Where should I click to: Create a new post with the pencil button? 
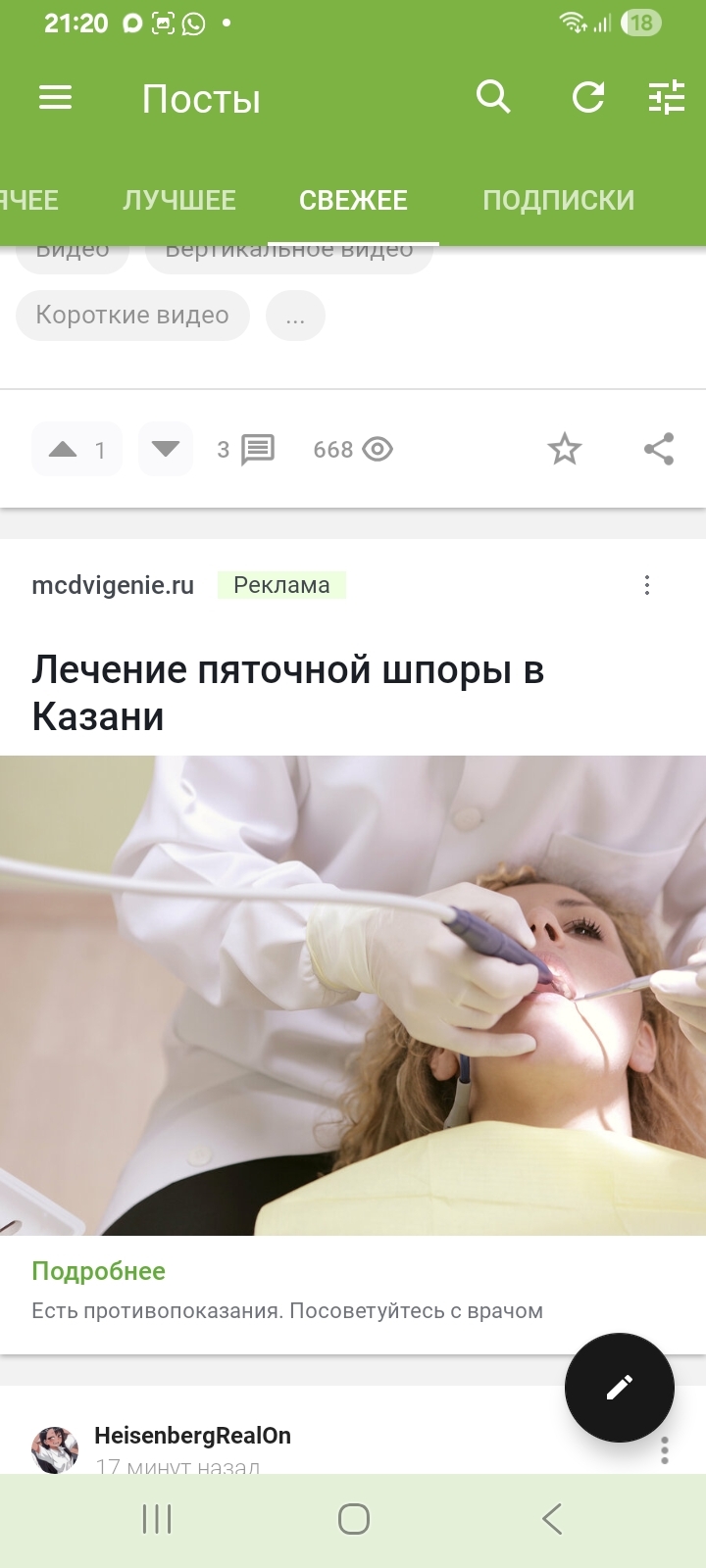[x=619, y=1387]
